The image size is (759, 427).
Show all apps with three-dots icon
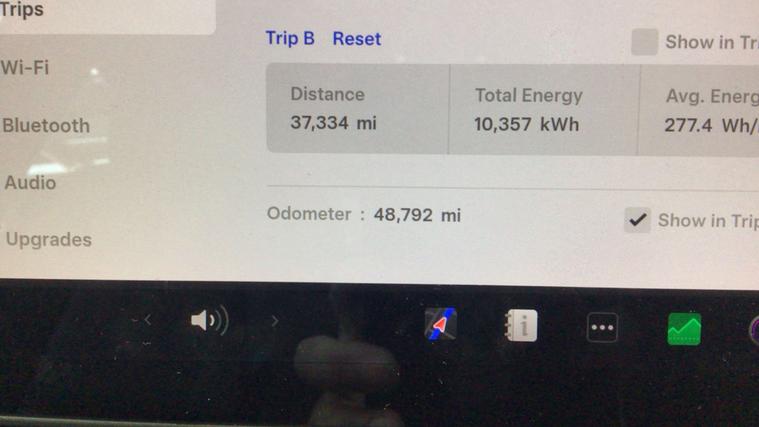coord(602,328)
